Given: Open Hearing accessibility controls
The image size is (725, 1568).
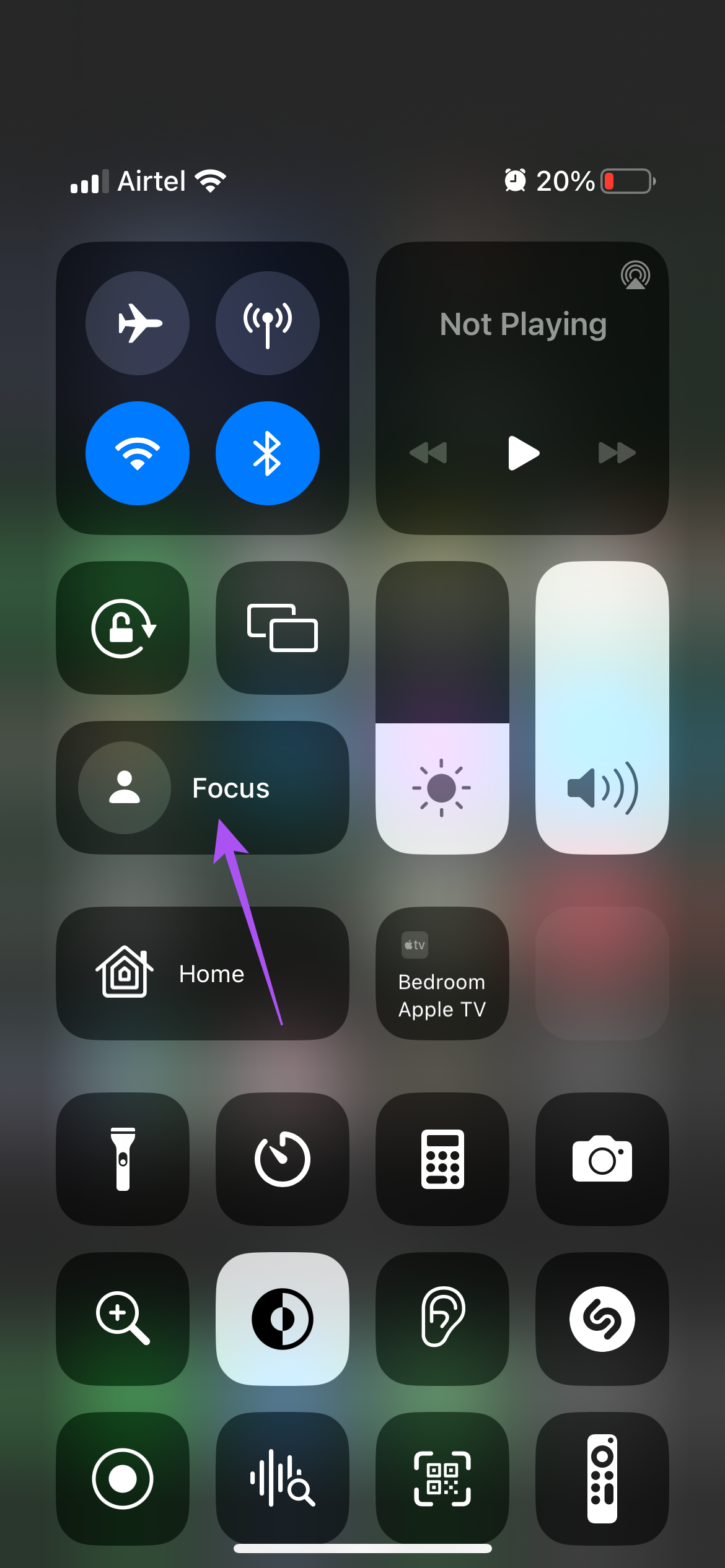Looking at the screenshot, I should click(442, 1319).
